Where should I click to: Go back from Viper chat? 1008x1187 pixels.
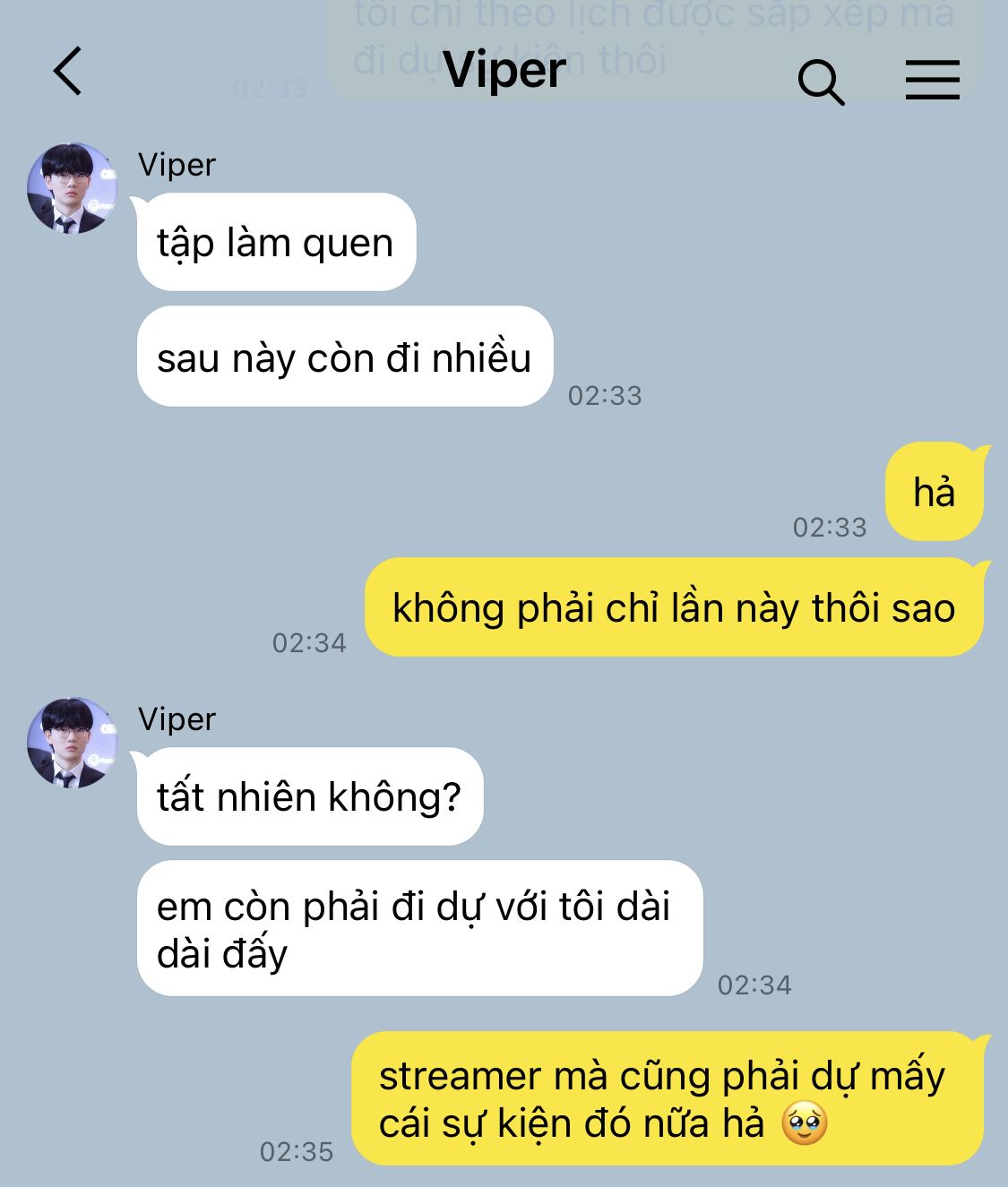click(68, 72)
